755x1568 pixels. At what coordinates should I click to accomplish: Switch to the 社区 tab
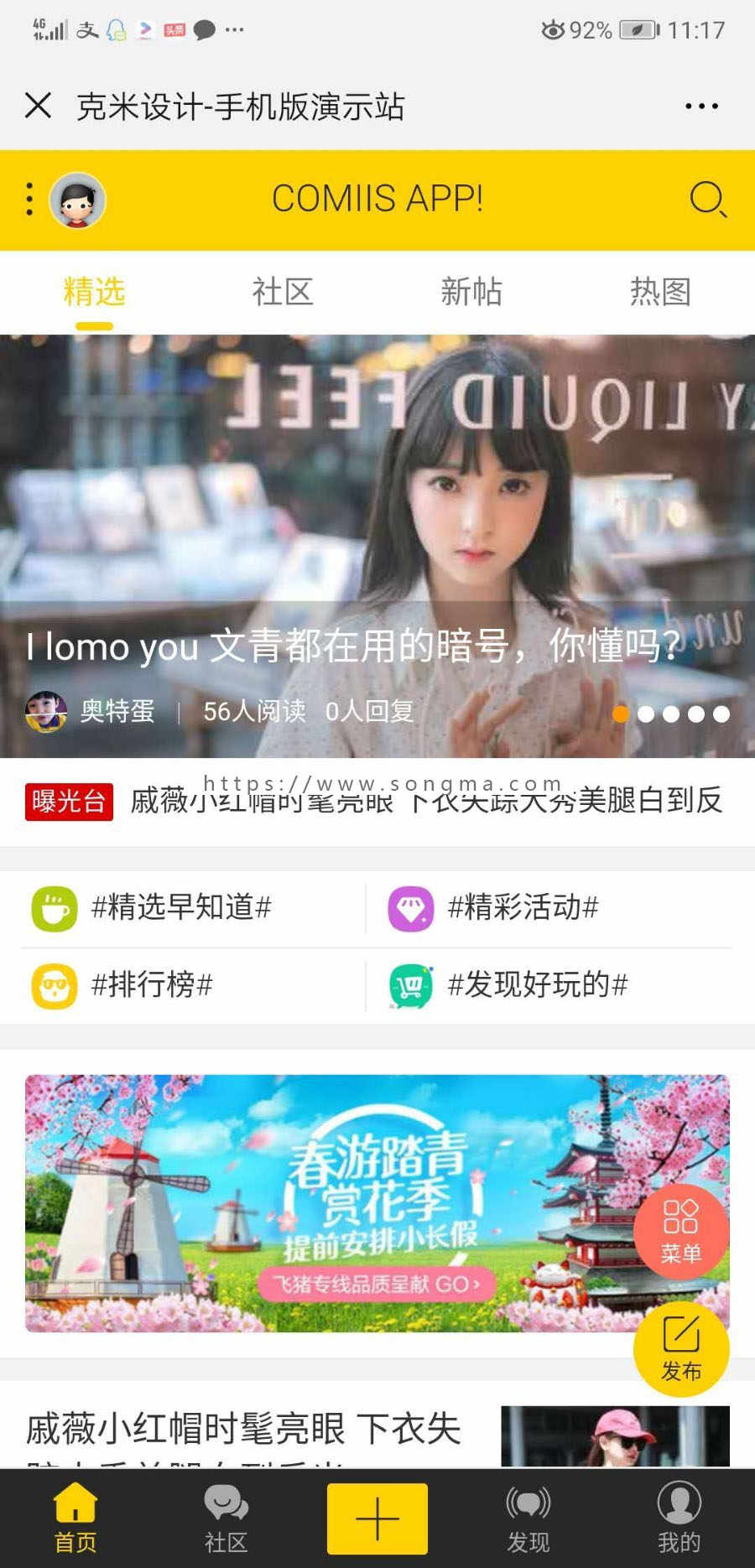coord(283,293)
